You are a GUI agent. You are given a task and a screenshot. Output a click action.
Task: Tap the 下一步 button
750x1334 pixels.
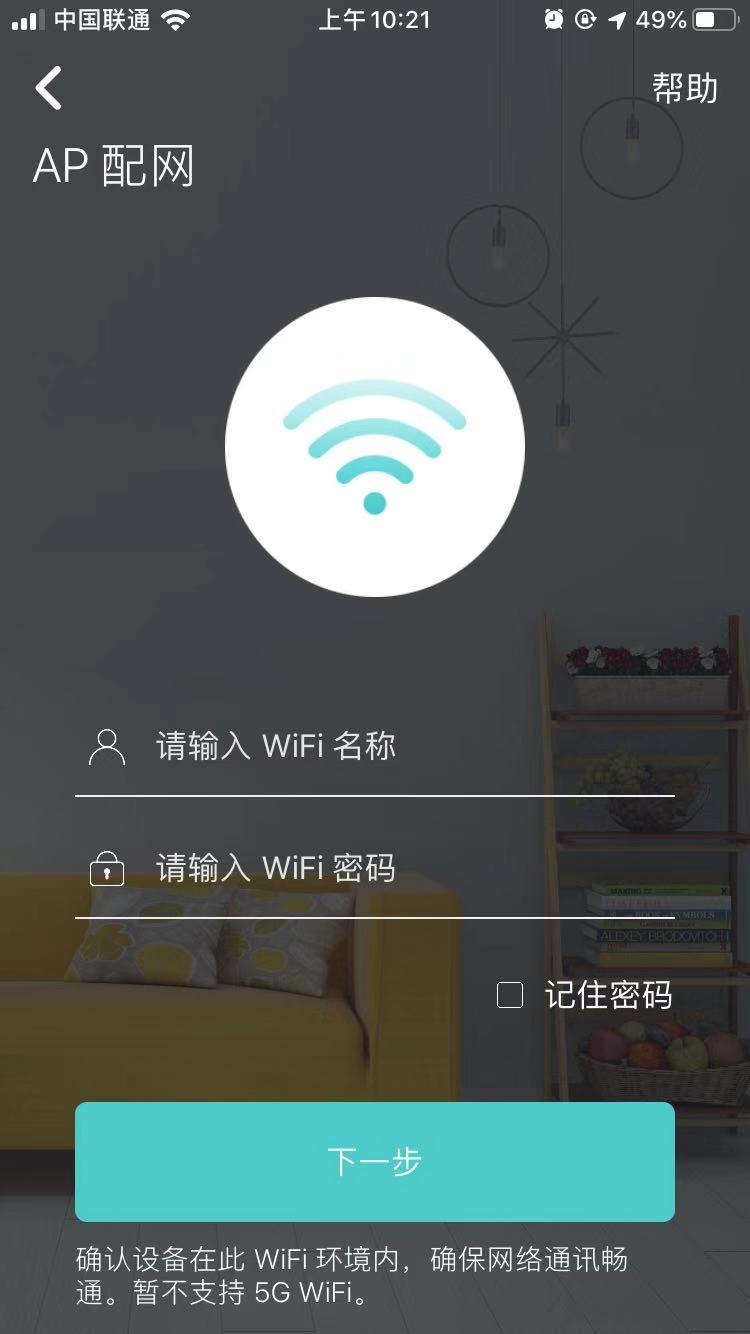(375, 1161)
